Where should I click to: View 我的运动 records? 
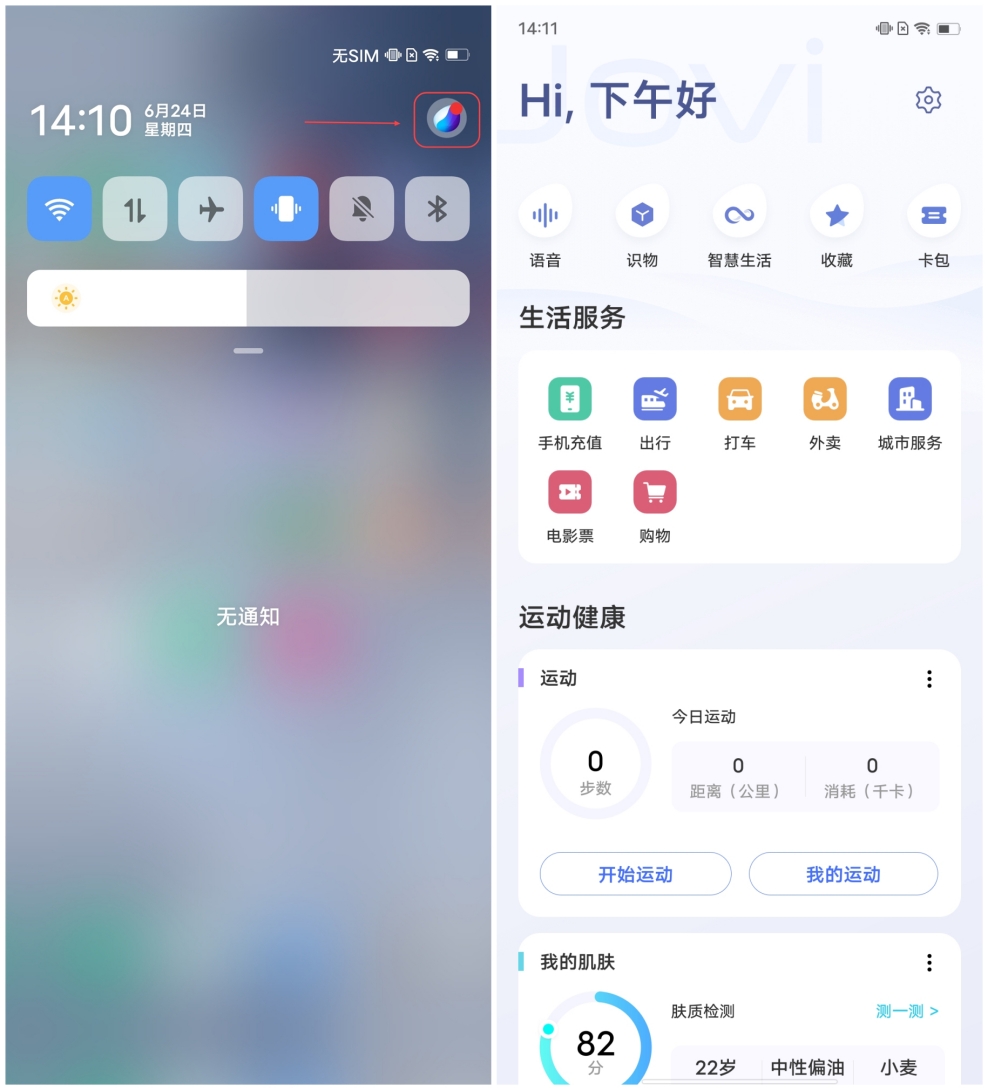pyautogui.click(x=843, y=874)
